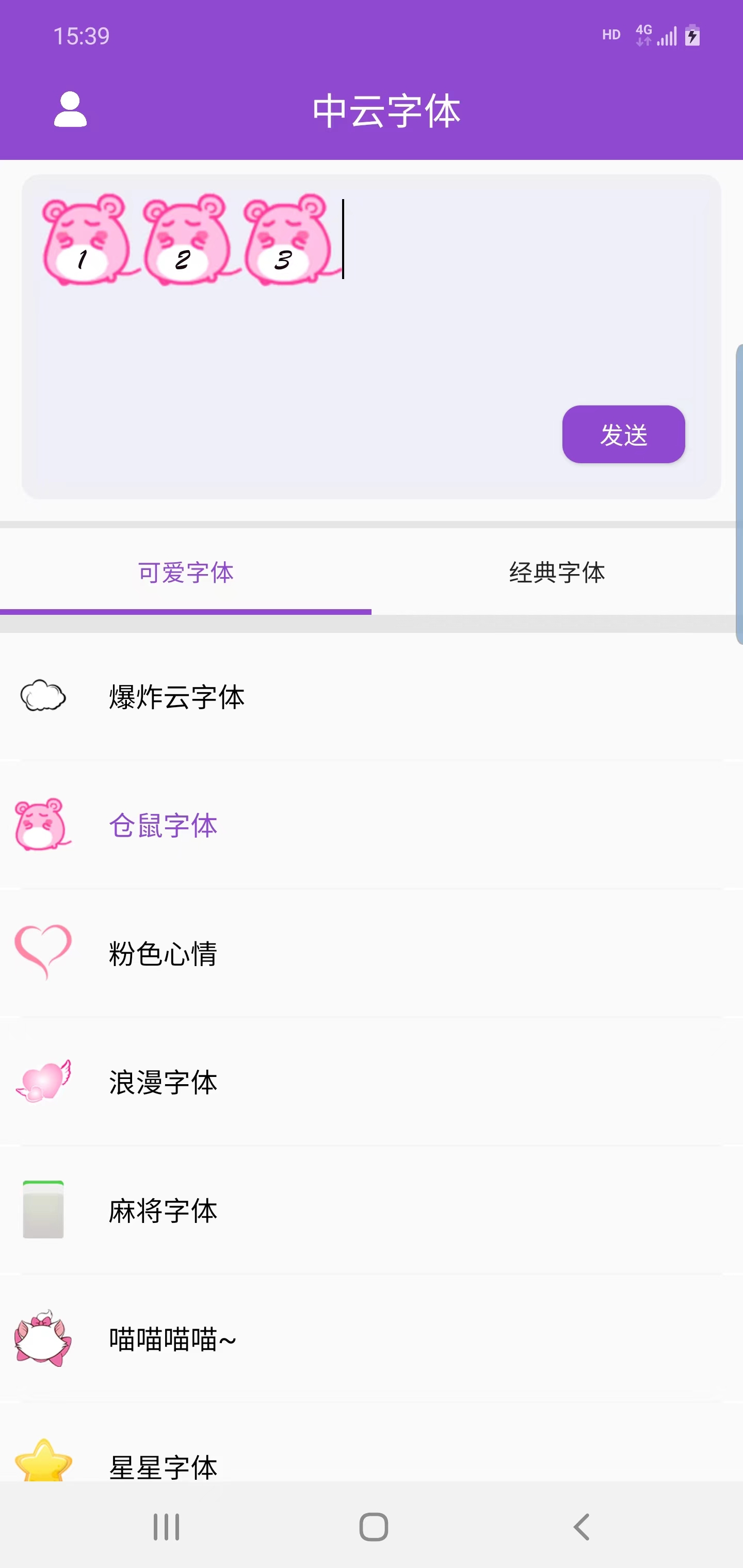Tap the 4G signal status icon
Image resolution: width=743 pixels, height=1568 pixels.
pyautogui.click(x=644, y=34)
